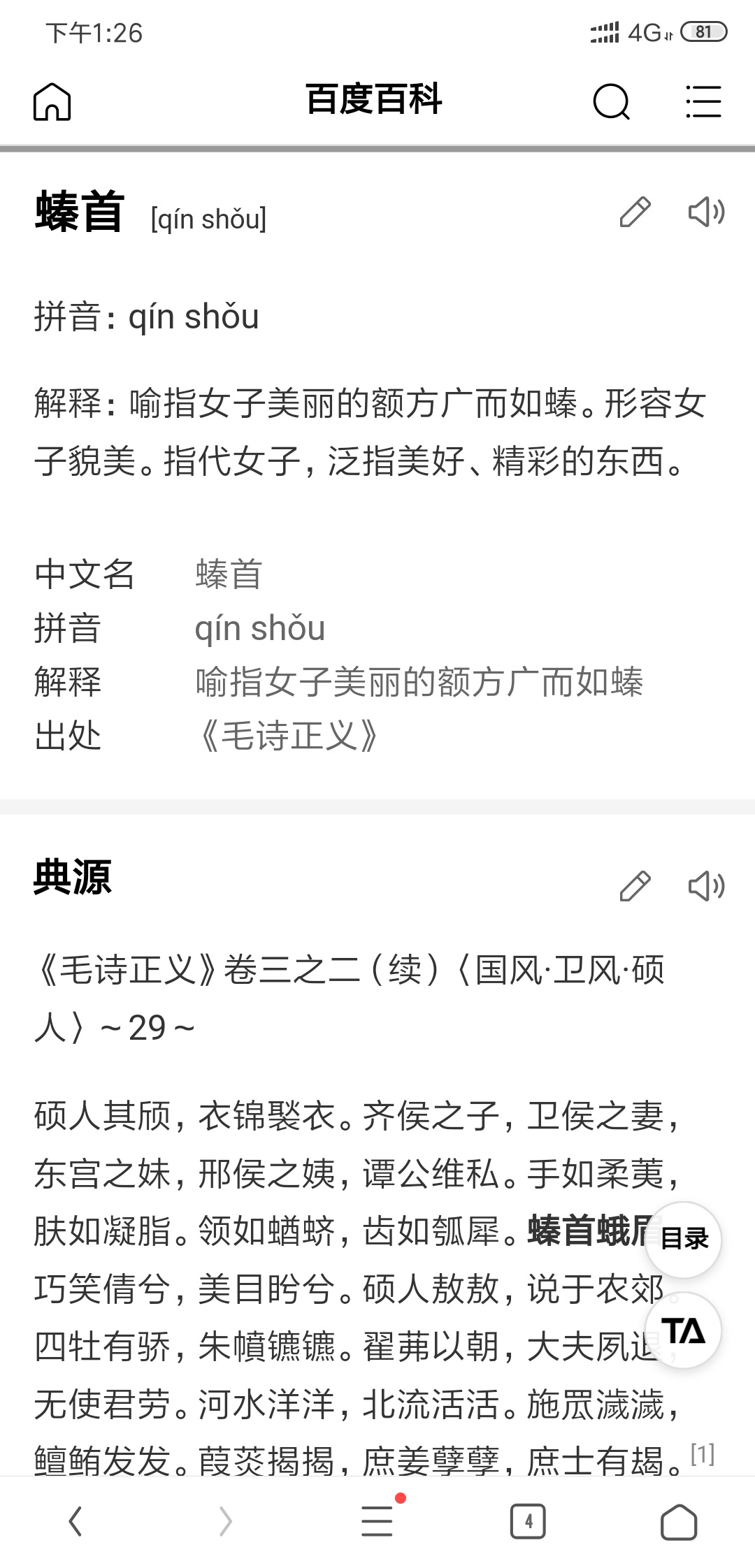This screenshot has height=1568, width=755.
Task: Open the browser menu
Action: point(377,1520)
